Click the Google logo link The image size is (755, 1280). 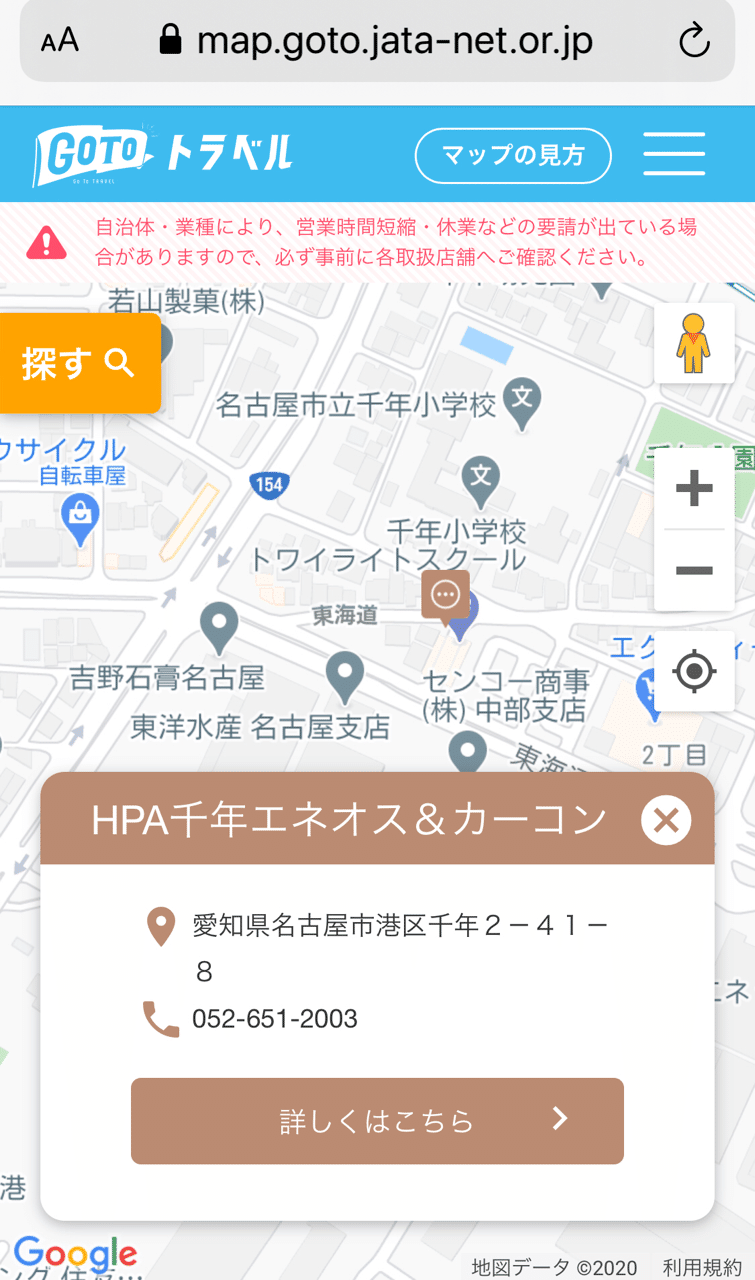pyautogui.click(x=75, y=1252)
